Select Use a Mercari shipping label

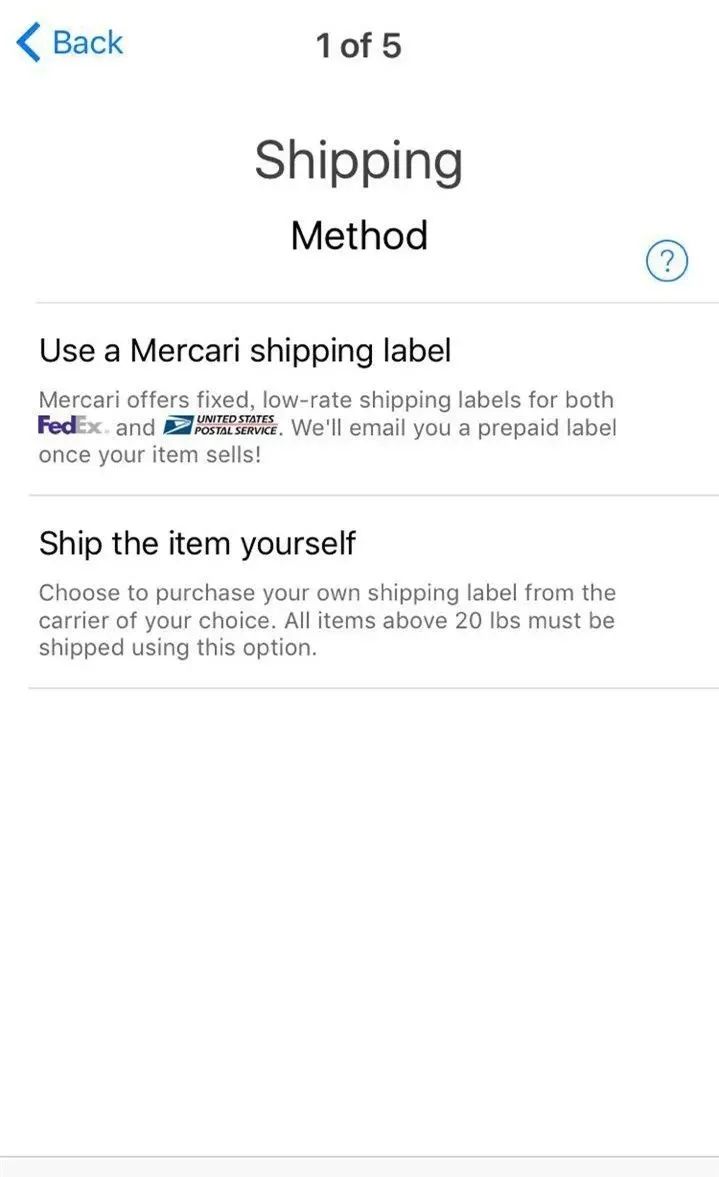(x=245, y=351)
